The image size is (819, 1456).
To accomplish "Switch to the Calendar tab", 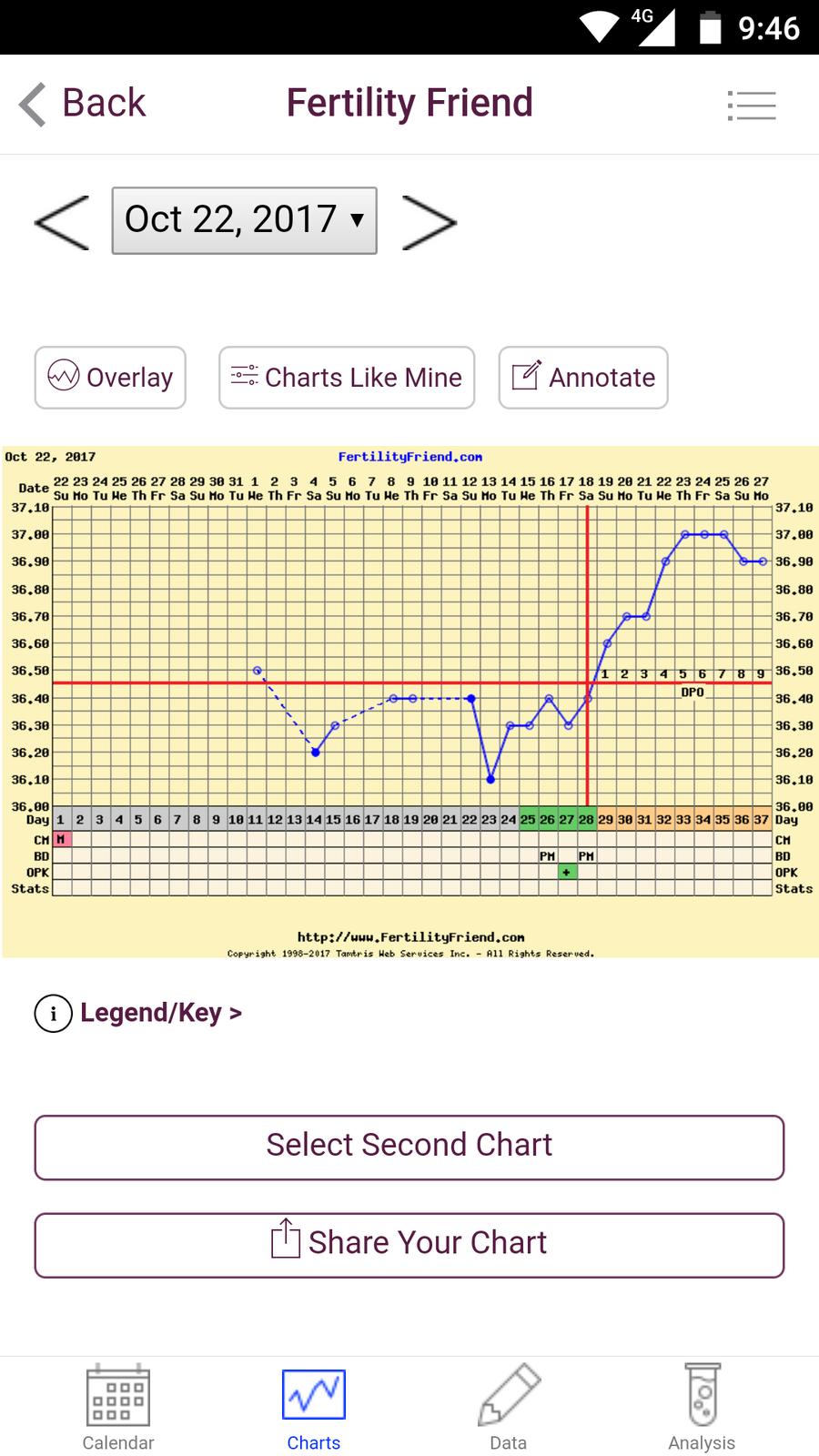I will (118, 1407).
